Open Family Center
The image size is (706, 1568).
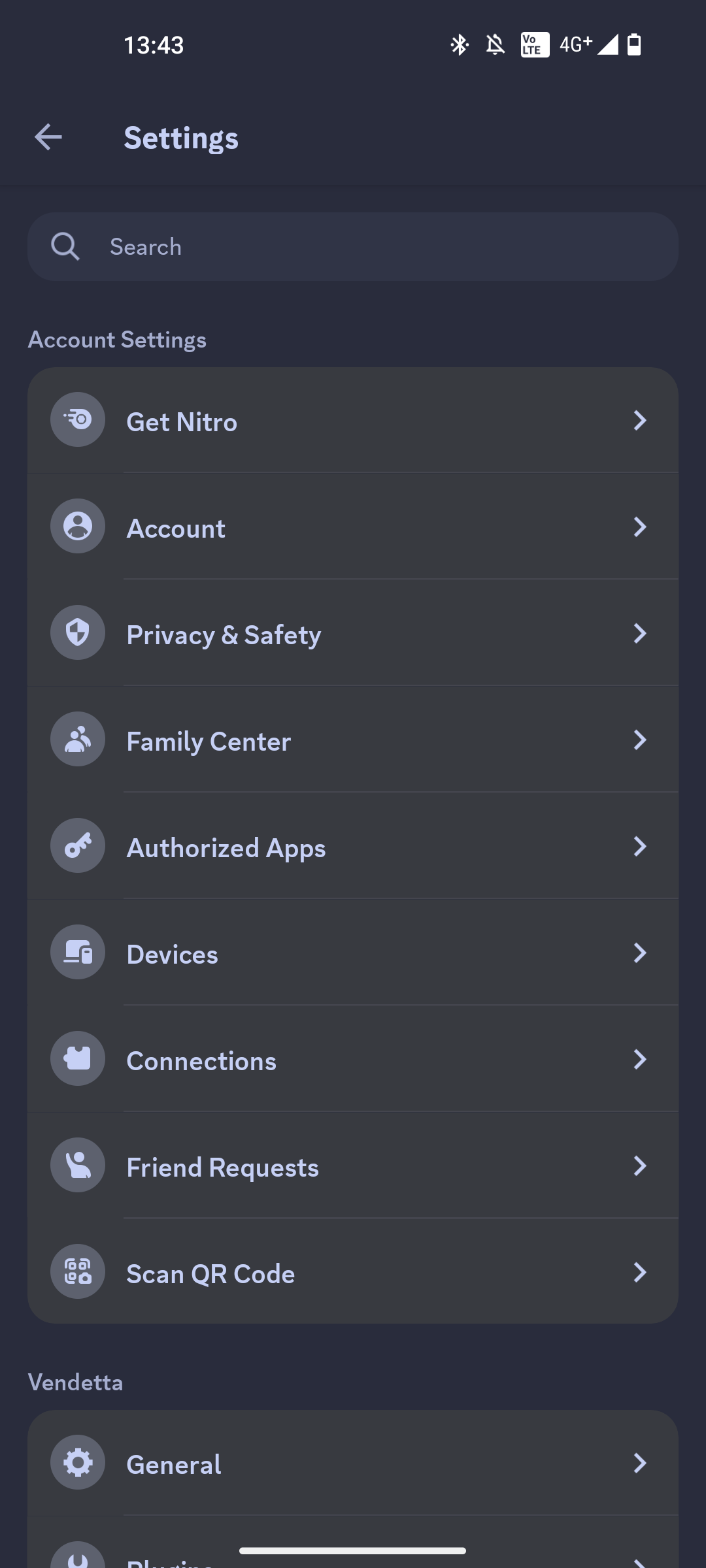353,740
